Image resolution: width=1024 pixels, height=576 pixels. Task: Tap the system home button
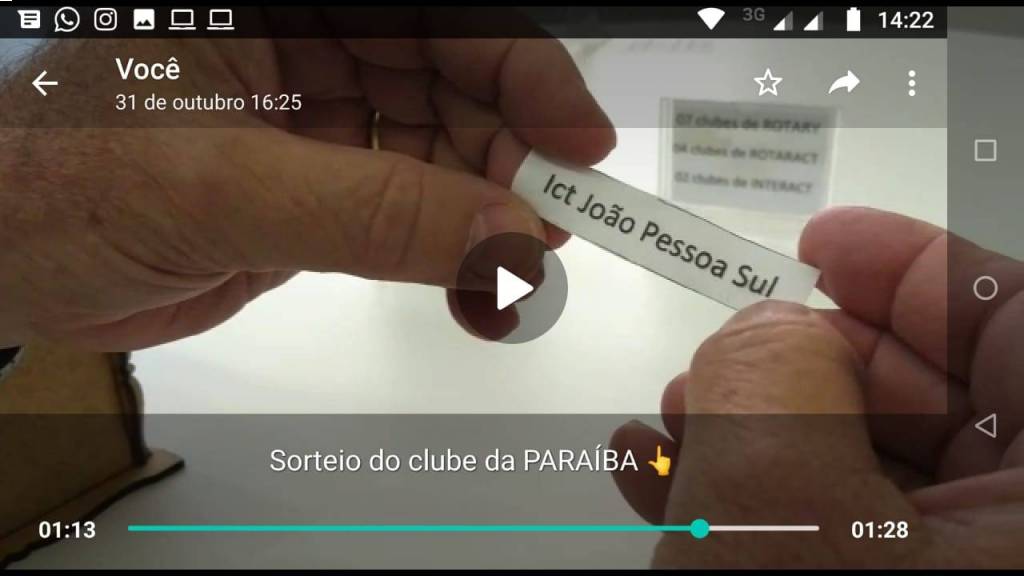coord(985,288)
